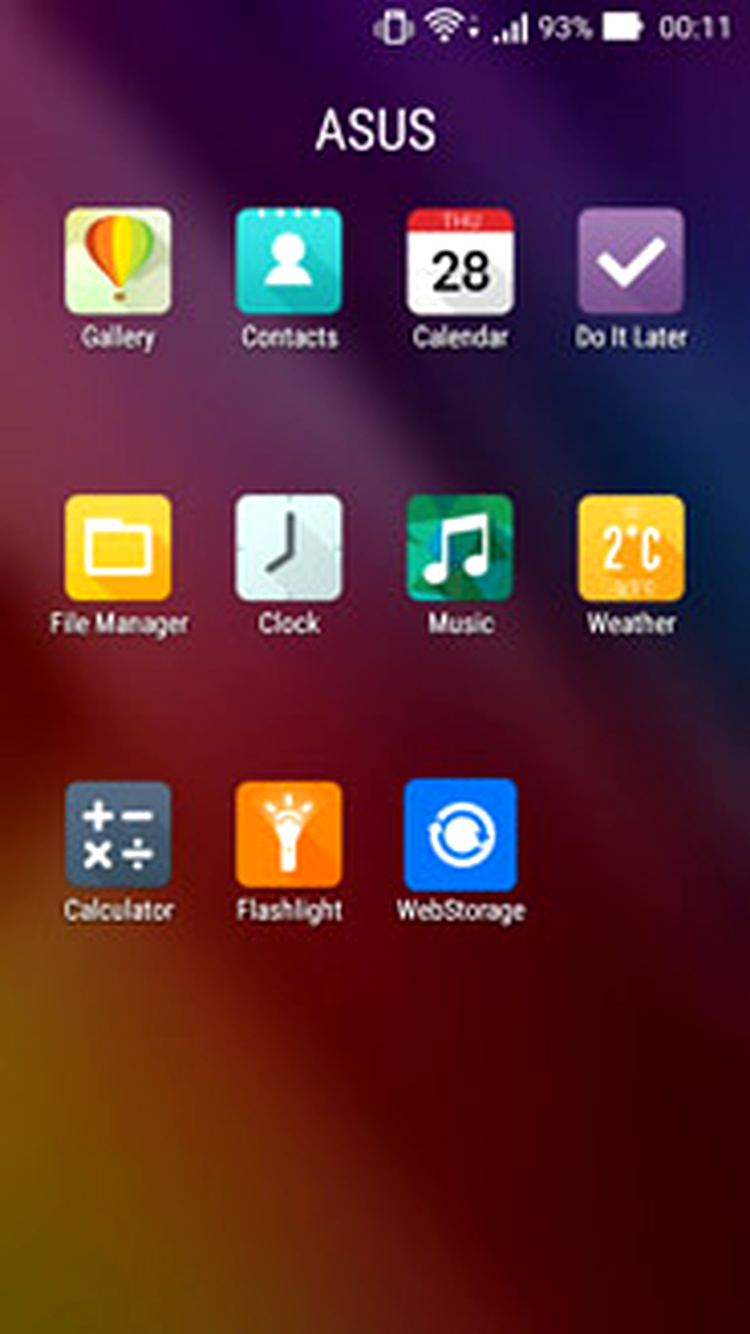This screenshot has height=1334, width=750.
Task: Open the Gallery app
Action: point(118,262)
